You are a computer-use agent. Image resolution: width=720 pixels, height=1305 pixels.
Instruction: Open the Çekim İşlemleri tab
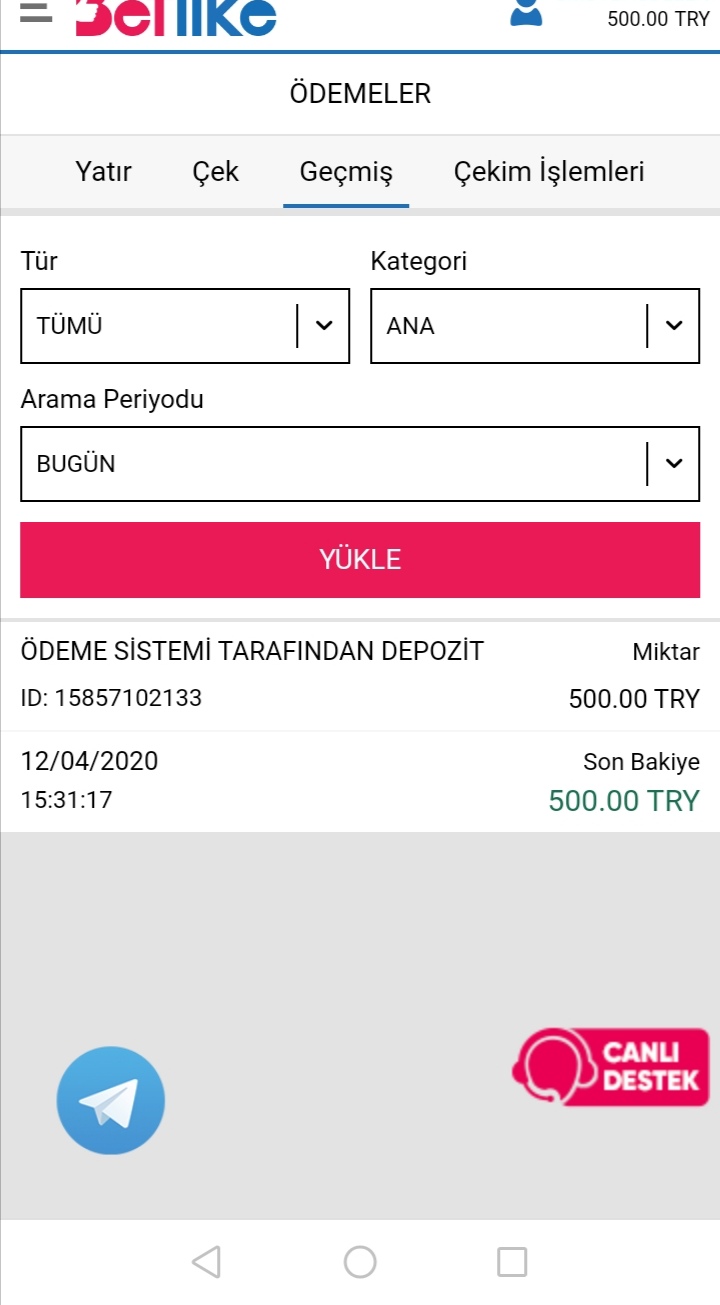[549, 172]
